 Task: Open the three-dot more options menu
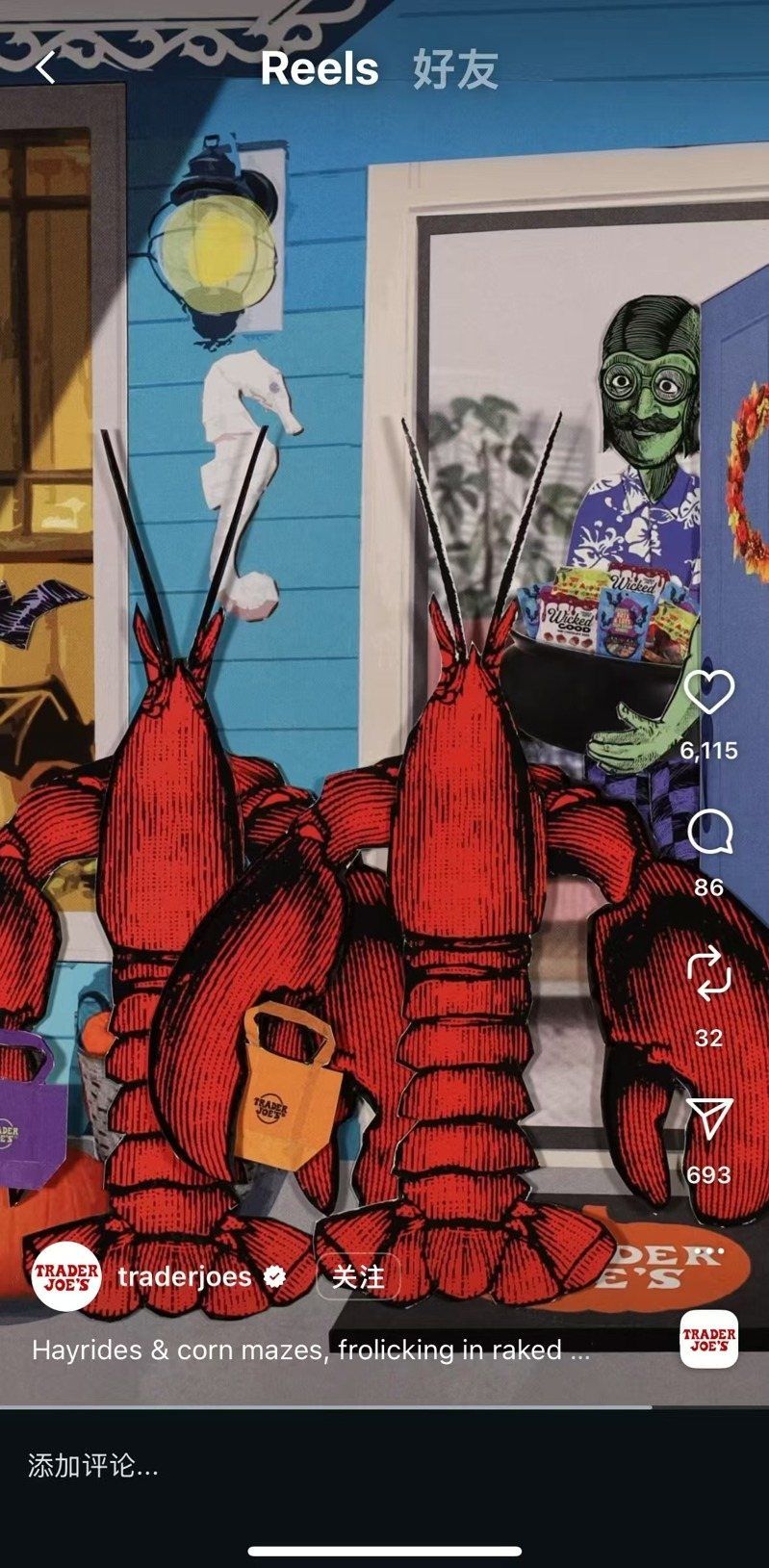click(709, 1252)
